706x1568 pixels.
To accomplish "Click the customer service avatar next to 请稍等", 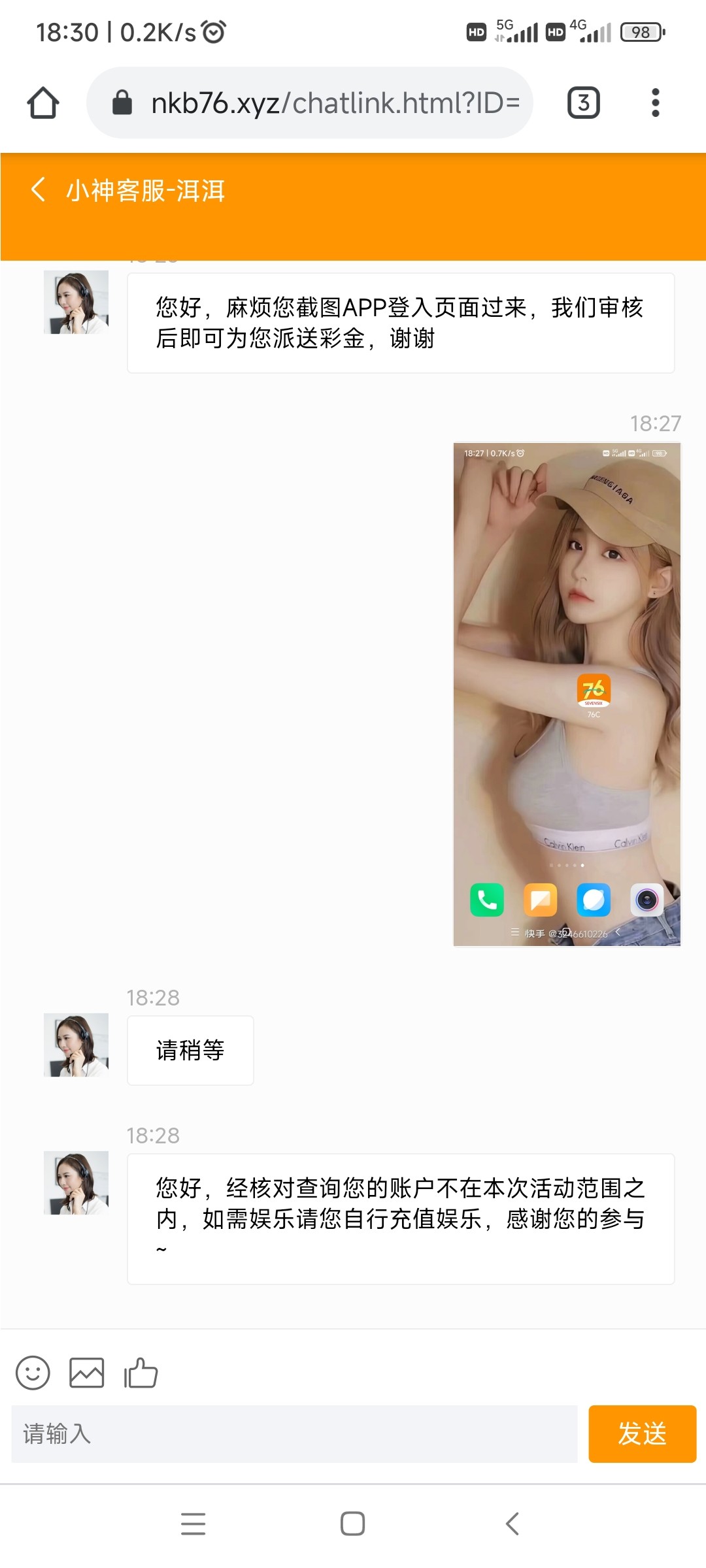I will click(75, 1044).
